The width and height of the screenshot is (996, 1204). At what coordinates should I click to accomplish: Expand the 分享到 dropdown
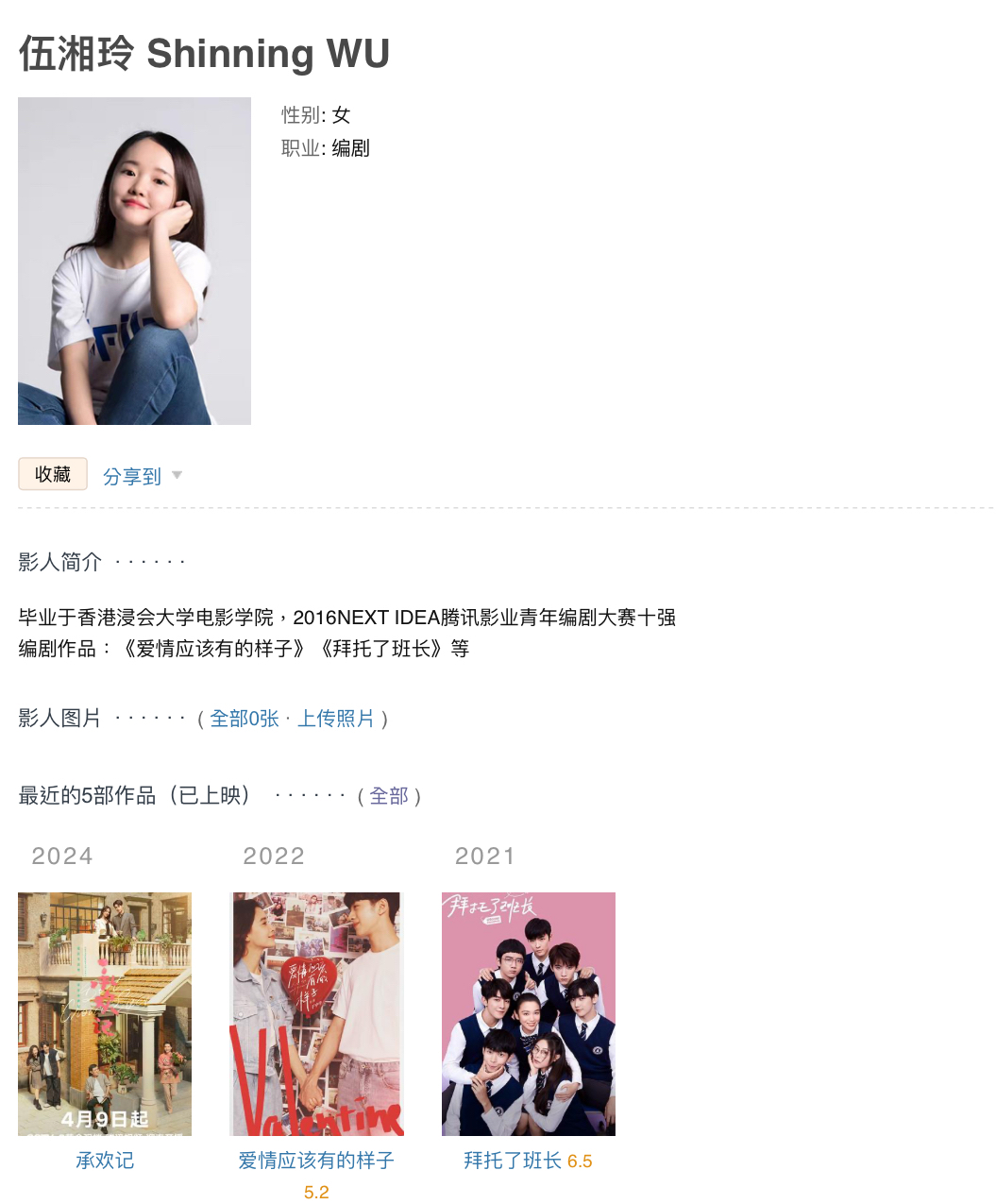(x=142, y=476)
